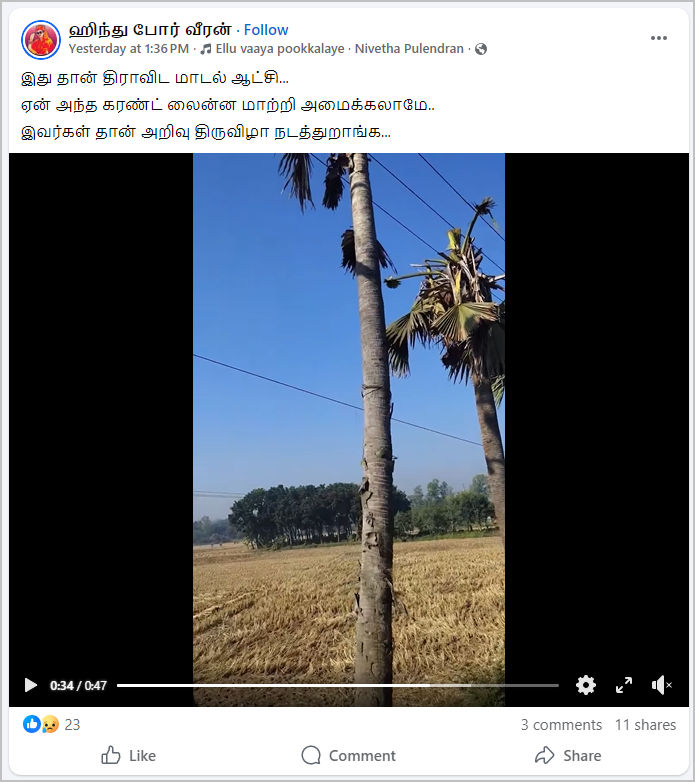695x782 pixels.
Task: Play the video
Action: 30,685
